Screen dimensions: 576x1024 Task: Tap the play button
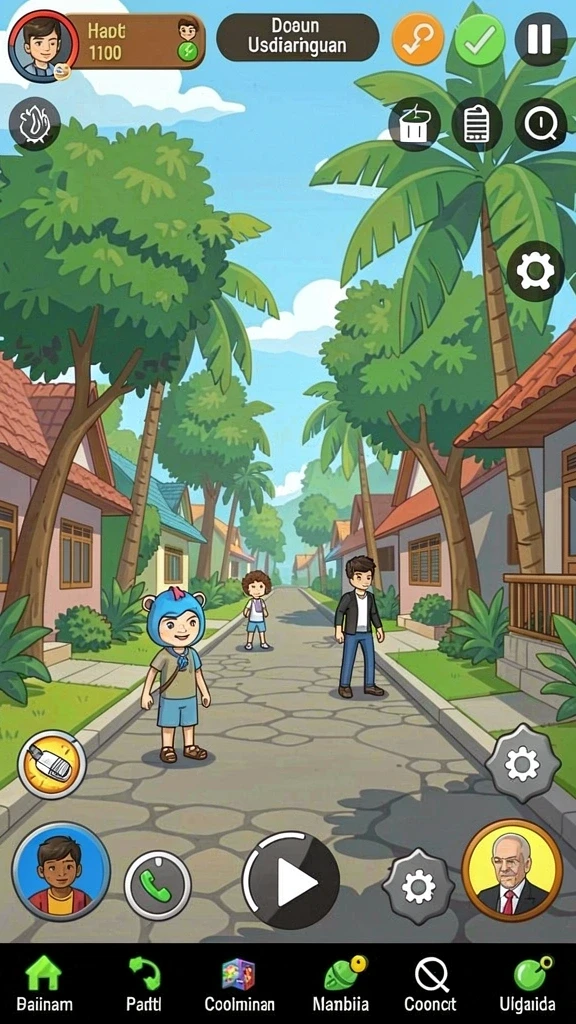[291, 880]
